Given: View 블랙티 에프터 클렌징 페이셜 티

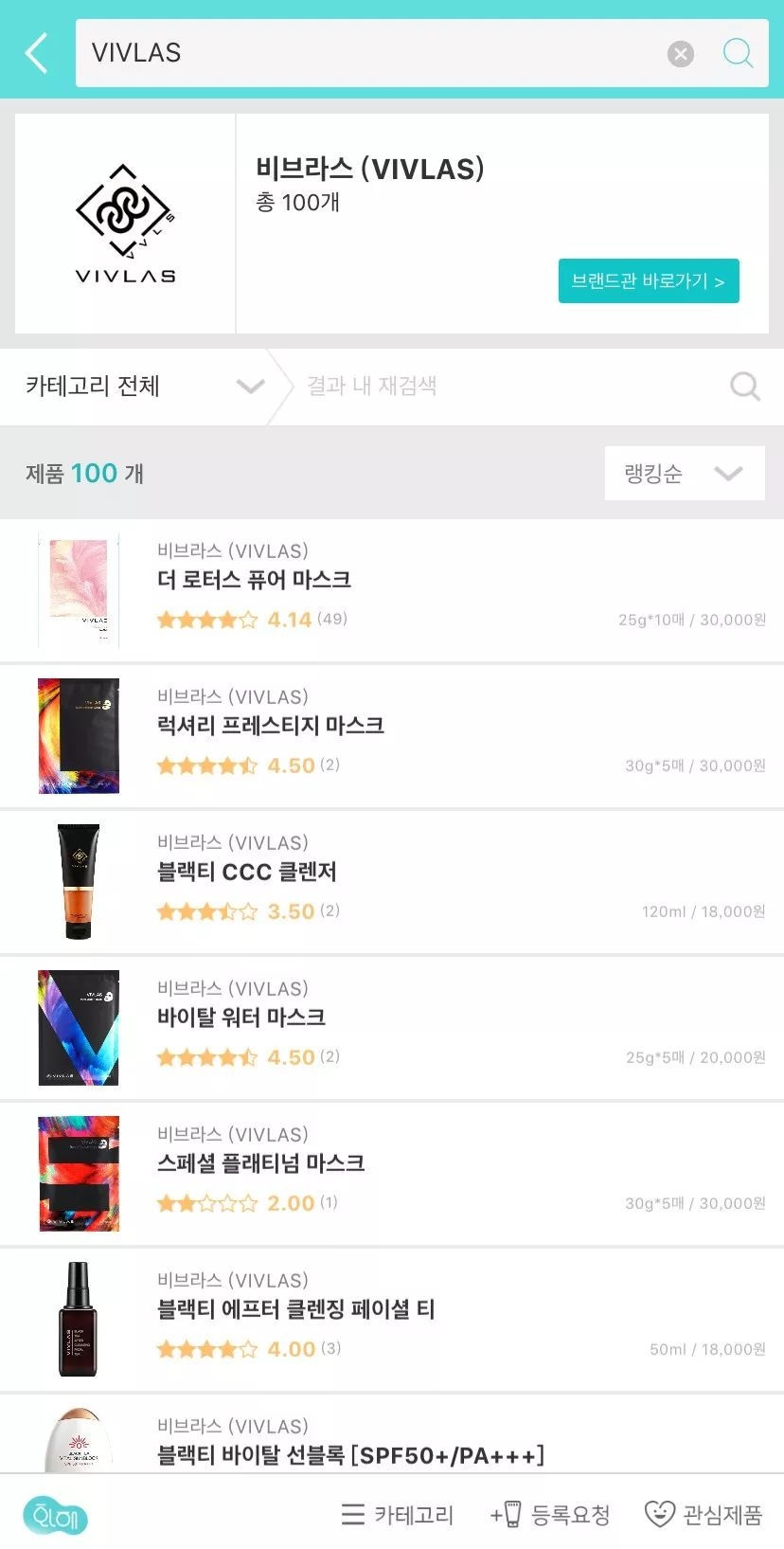Looking at the screenshot, I should pyautogui.click(x=295, y=1309).
